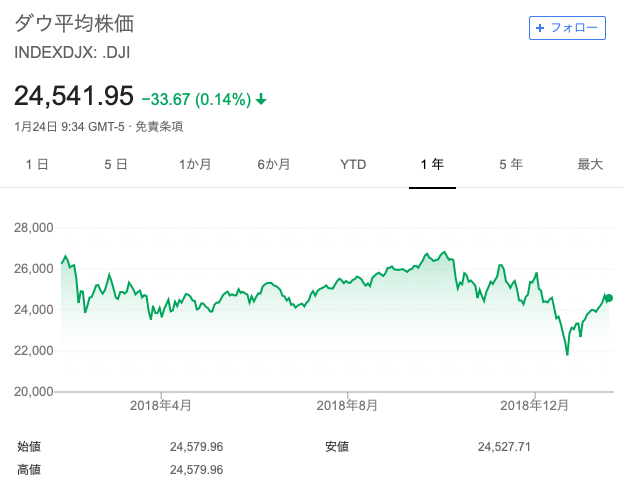Screen dimensions: 623x482
Task: Switch to the 6か月 range tab
Action: tap(273, 165)
